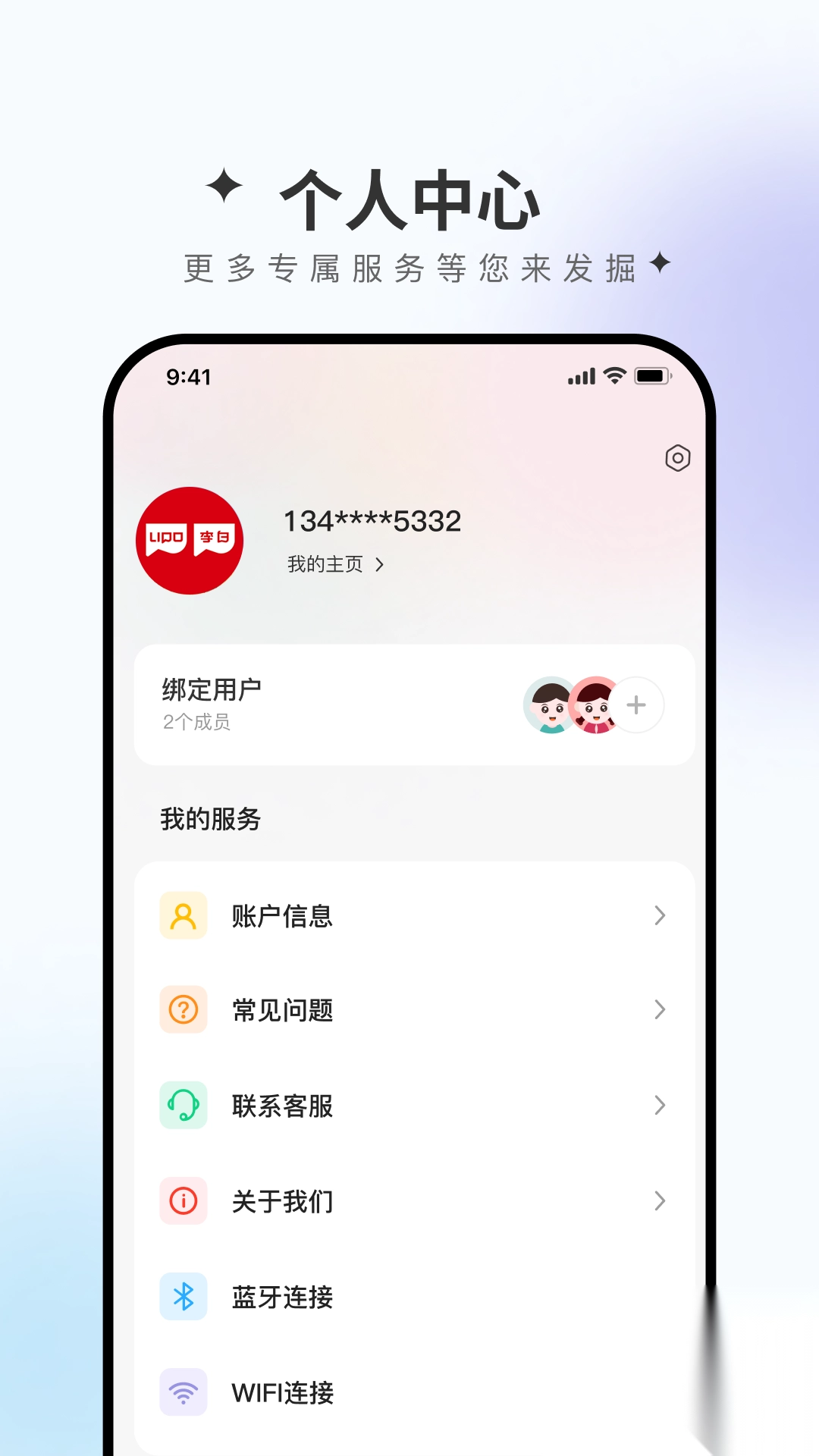Open the 绑定用户 section
This screenshot has width=819, height=1456.
point(413,704)
